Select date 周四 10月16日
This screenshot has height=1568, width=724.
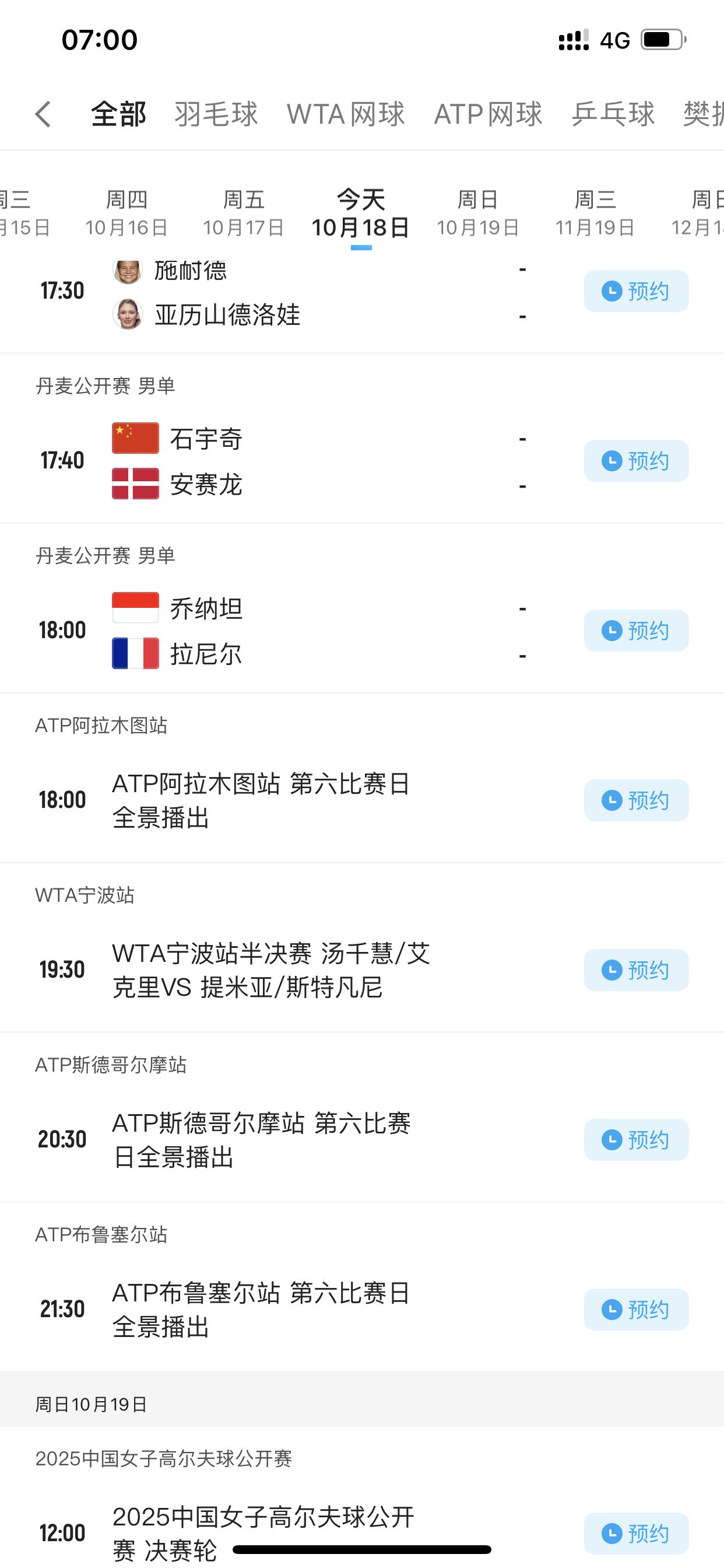coord(126,213)
